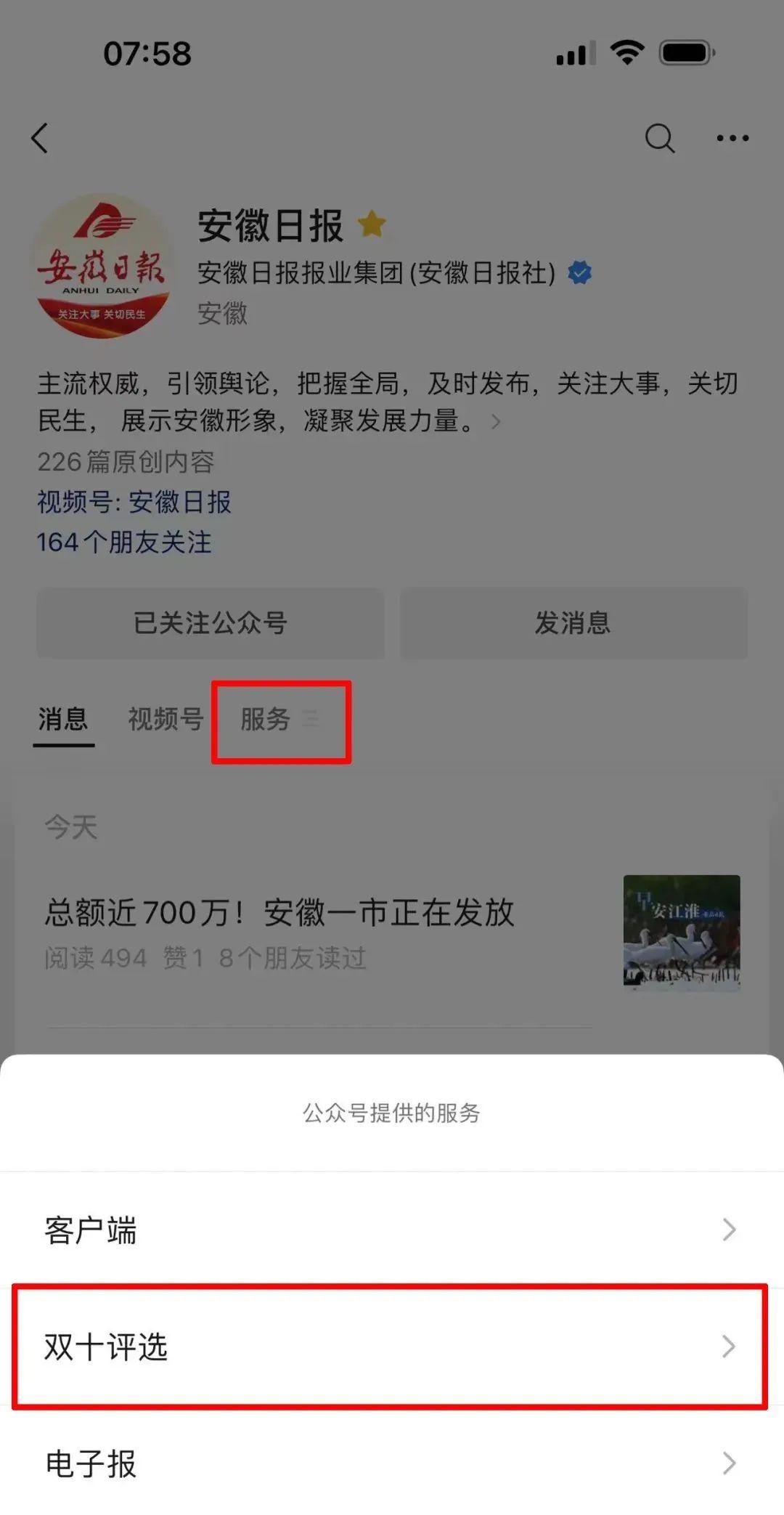Go back with the top-left arrow
Screen dimensions: 784x1515
[41, 138]
